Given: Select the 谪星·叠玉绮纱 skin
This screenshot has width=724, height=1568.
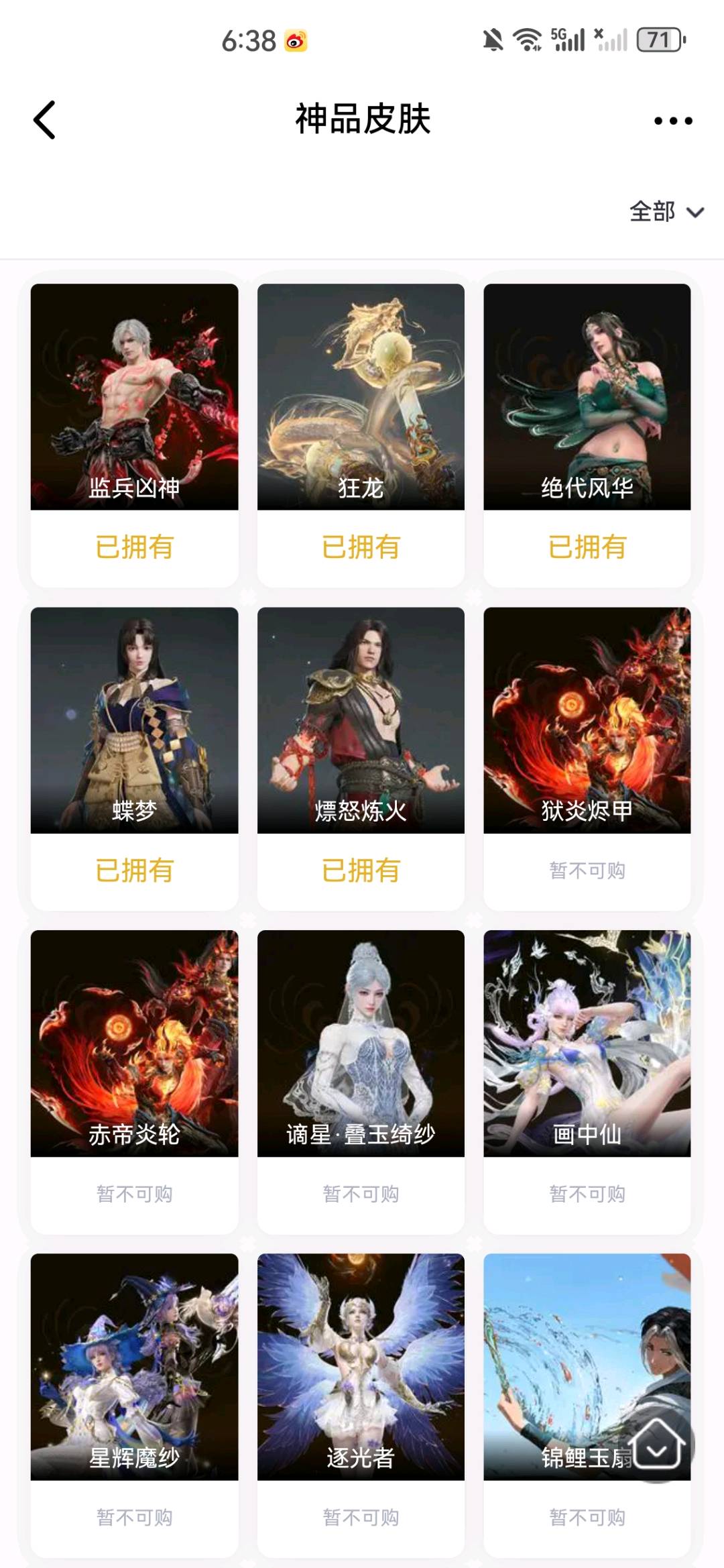Looking at the screenshot, I should 361,1044.
